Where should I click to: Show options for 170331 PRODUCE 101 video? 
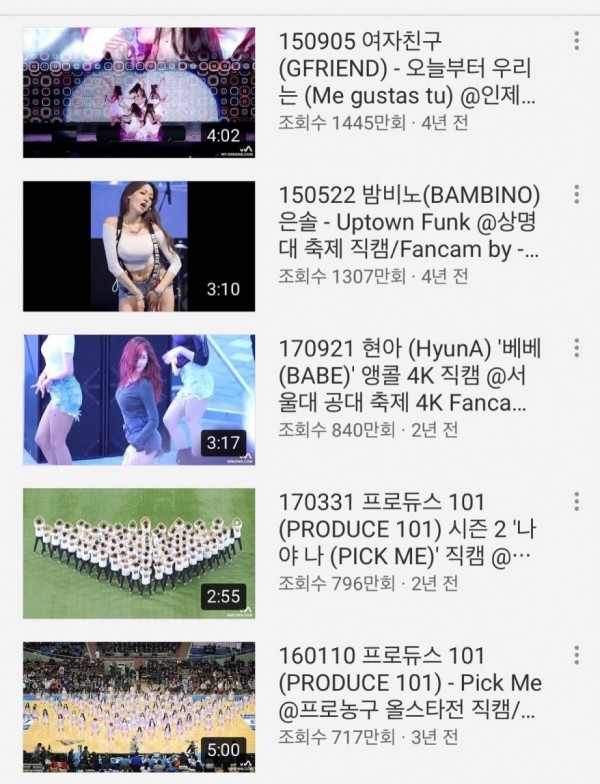(x=576, y=502)
